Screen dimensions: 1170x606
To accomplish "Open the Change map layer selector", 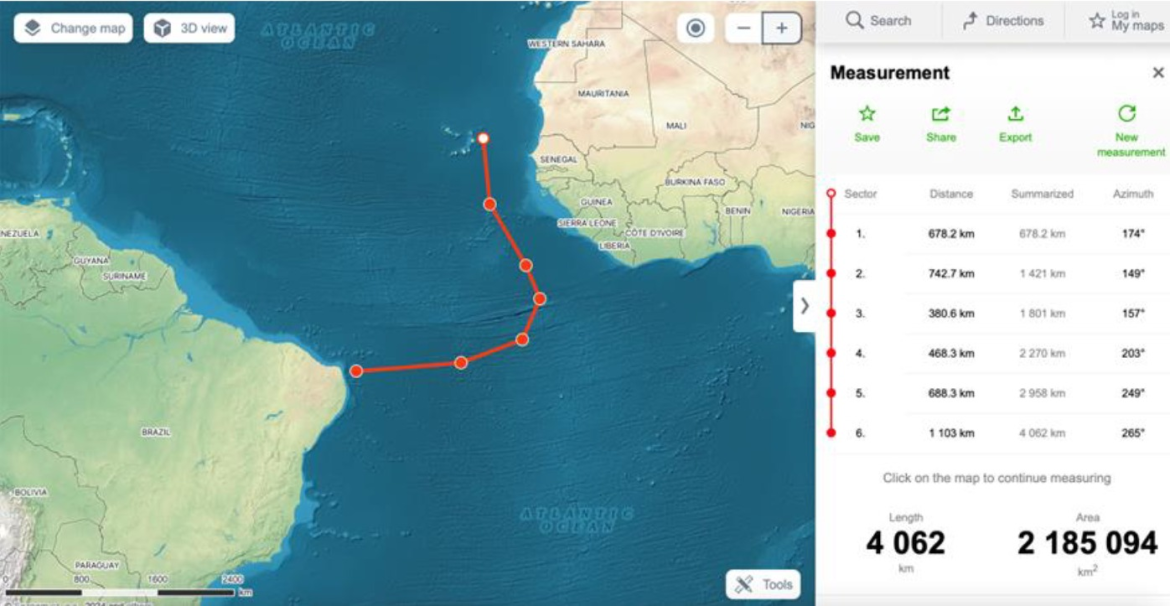I will coord(74,28).
